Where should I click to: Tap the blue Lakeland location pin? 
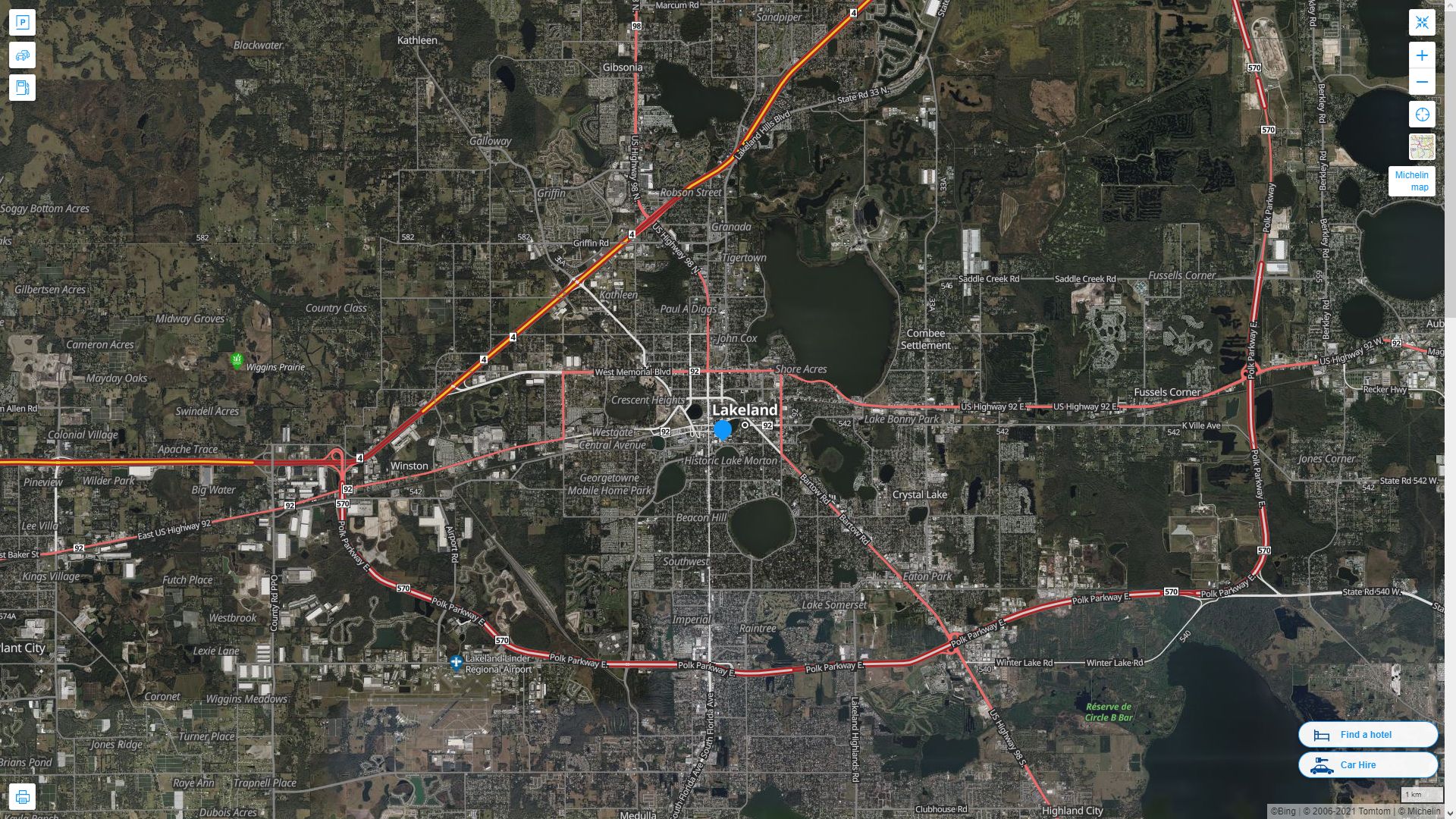723,430
